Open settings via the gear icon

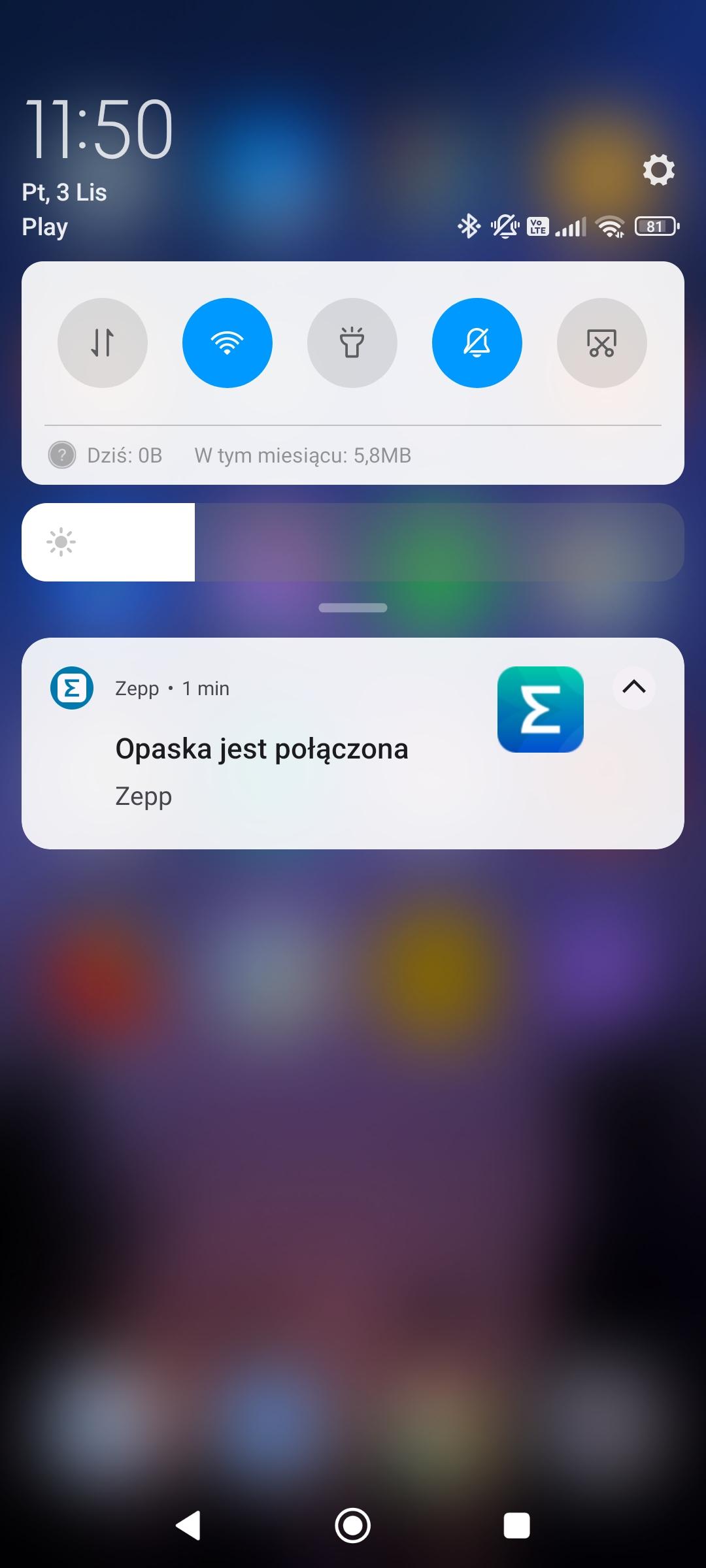[x=658, y=171]
